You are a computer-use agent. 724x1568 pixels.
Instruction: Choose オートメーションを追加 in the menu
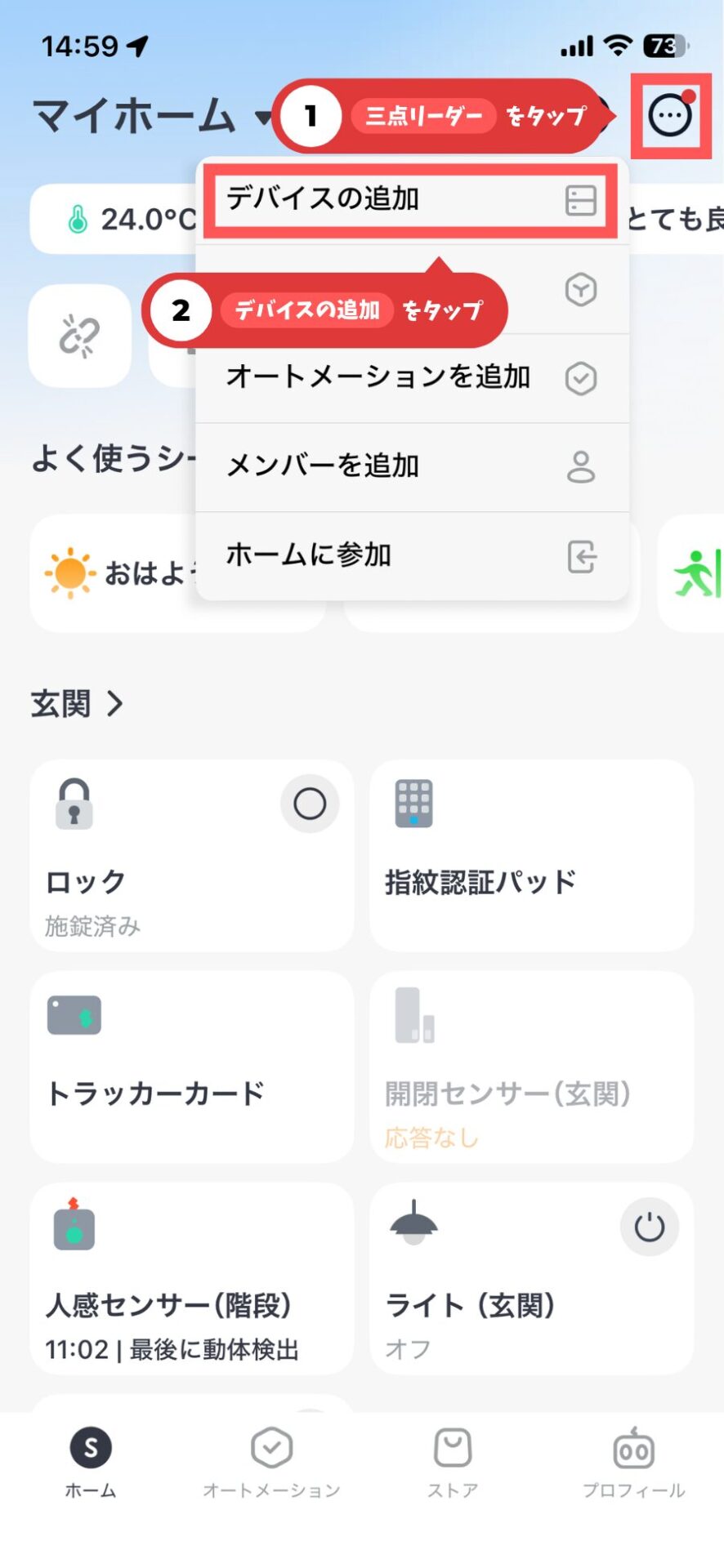click(x=409, y=377)
